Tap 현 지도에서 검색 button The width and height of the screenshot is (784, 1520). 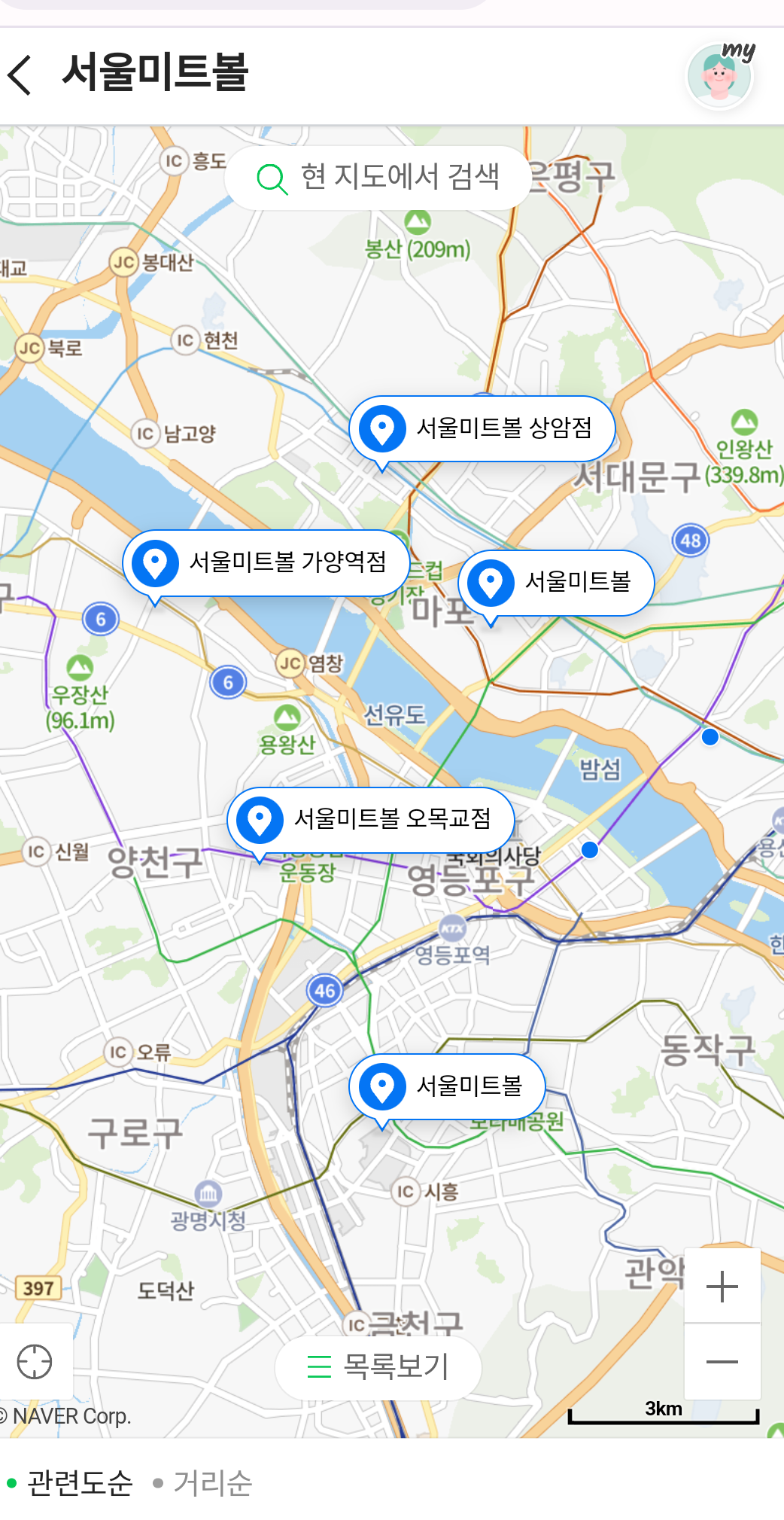pyautogui.click(x=378, y=178)
